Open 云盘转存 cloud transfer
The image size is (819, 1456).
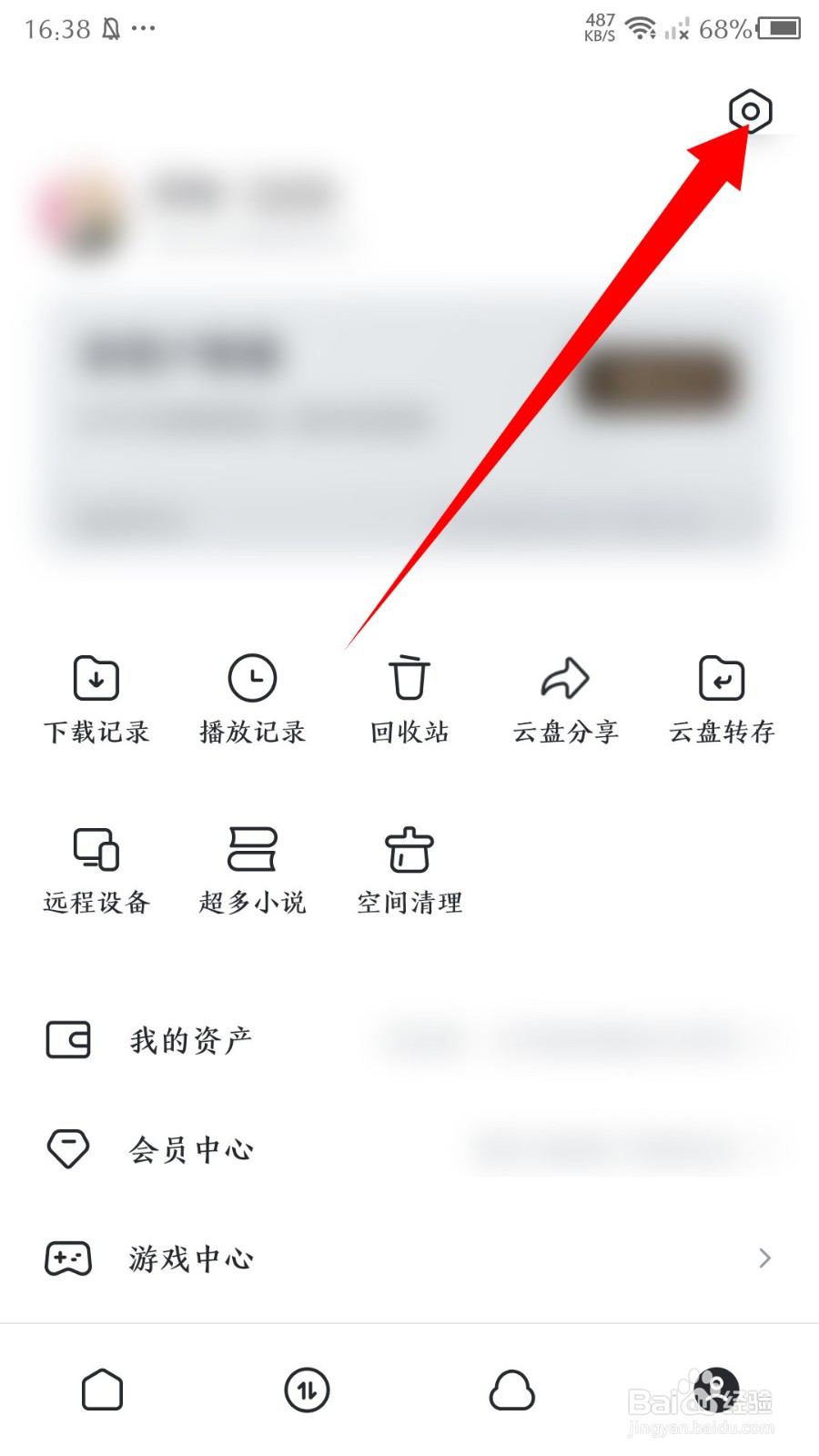click(x=722, y=701)
